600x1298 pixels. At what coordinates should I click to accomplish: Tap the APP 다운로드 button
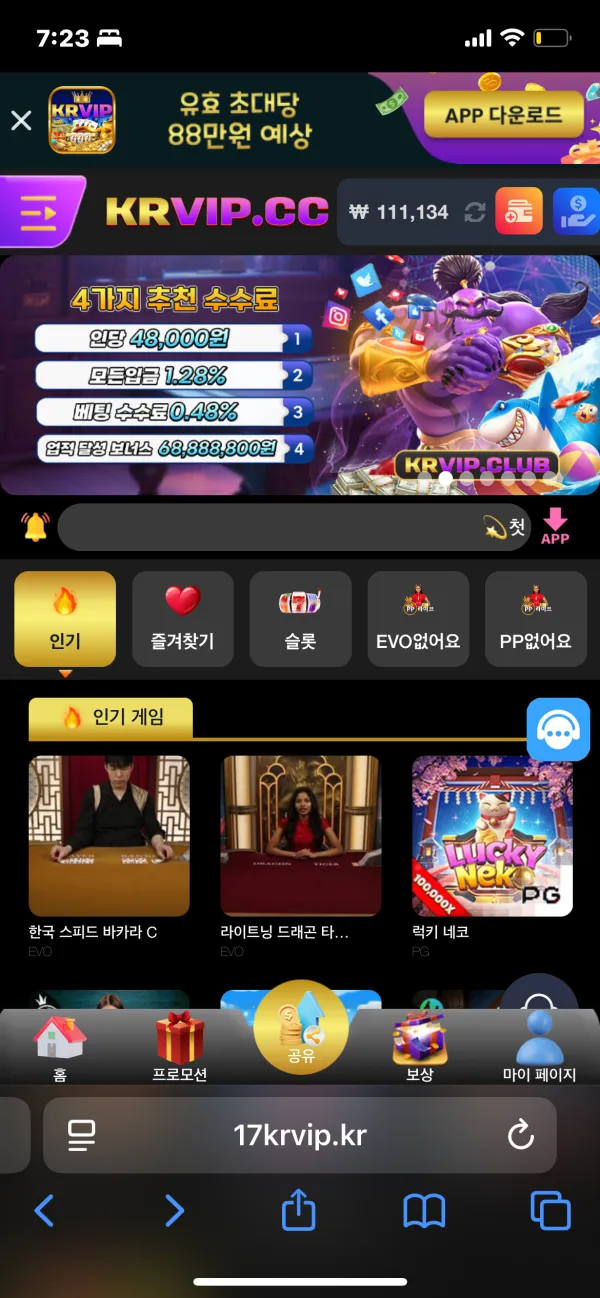pos(504,115)
